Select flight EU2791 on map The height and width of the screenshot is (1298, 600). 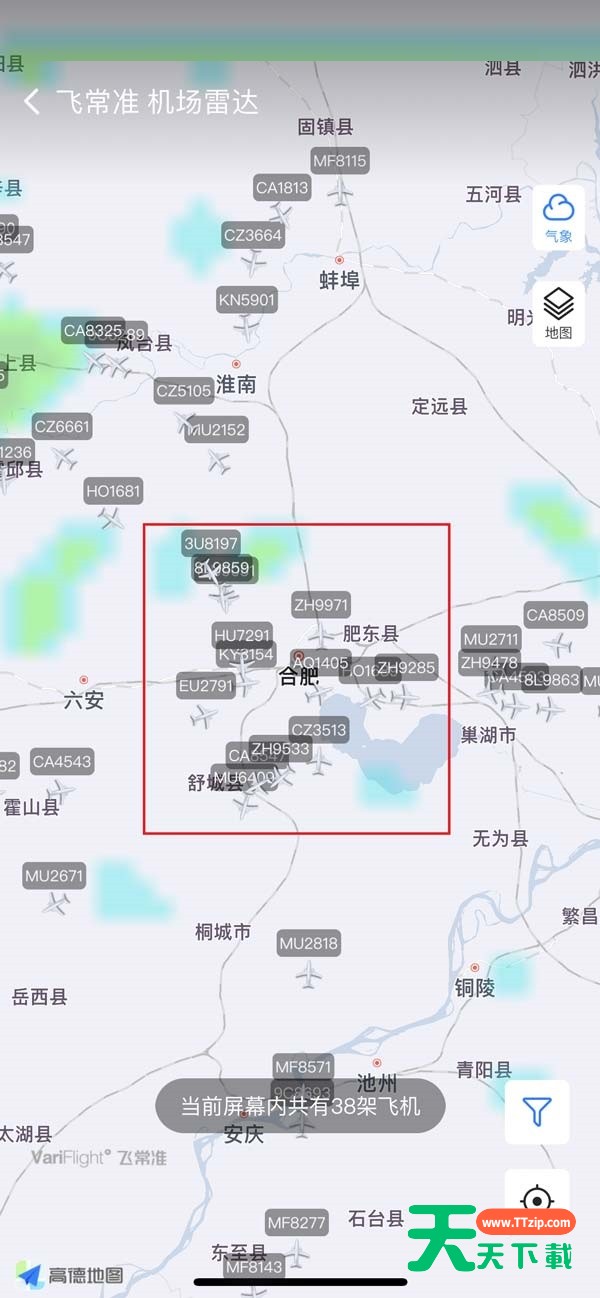pyautogui.click(x=206, y=687)
